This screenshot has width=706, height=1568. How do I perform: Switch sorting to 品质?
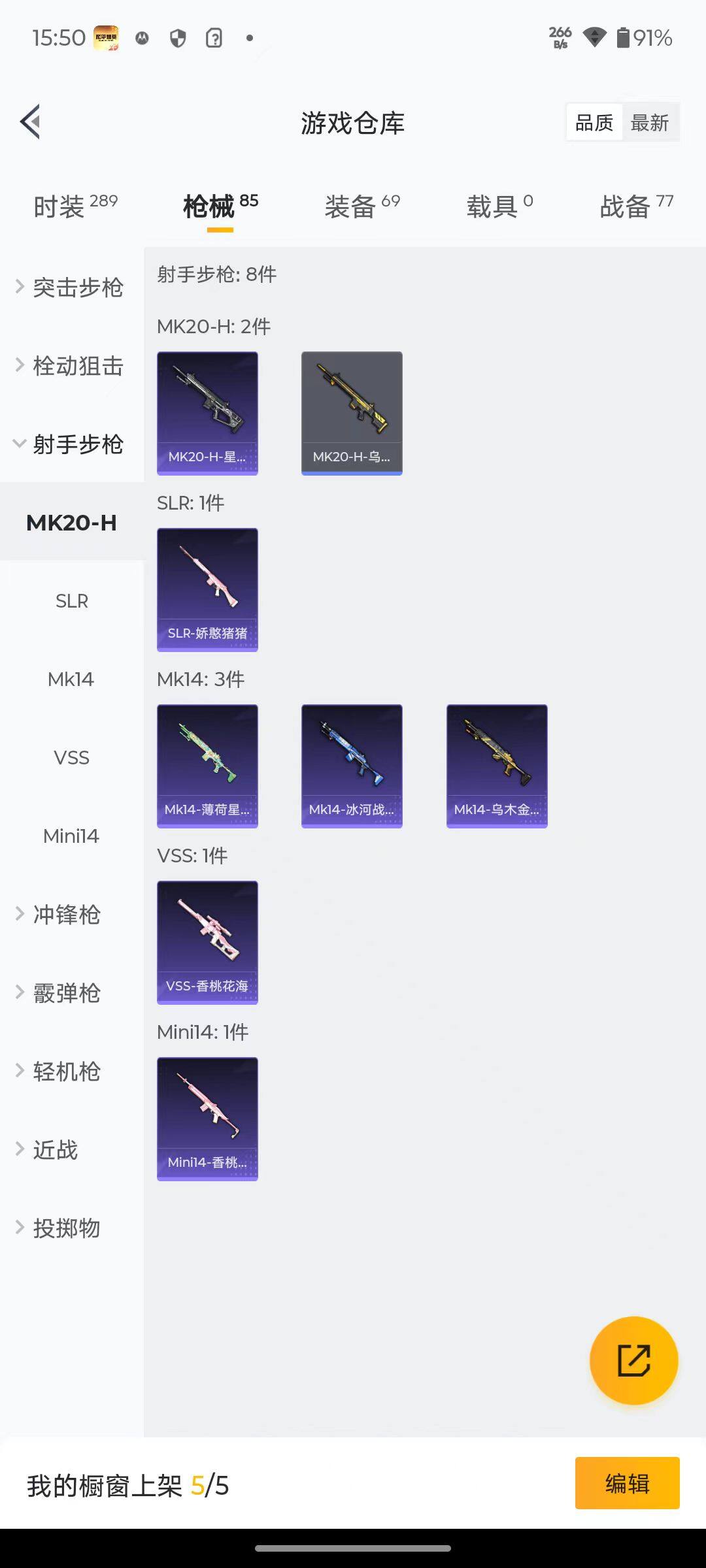click(593, 122)
